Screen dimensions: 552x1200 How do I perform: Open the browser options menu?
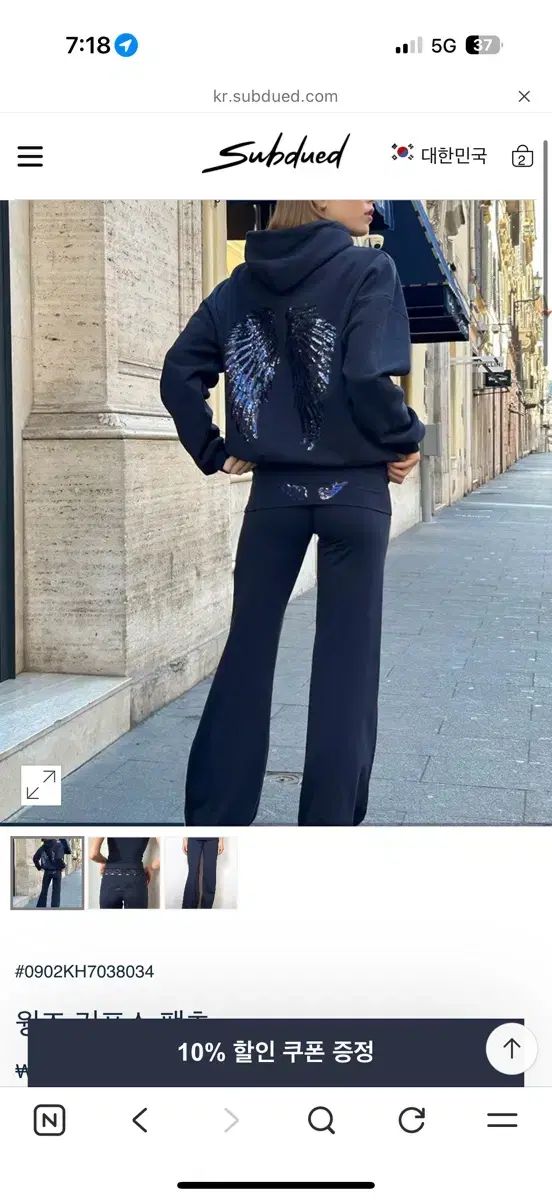[x=502, y=1121]
